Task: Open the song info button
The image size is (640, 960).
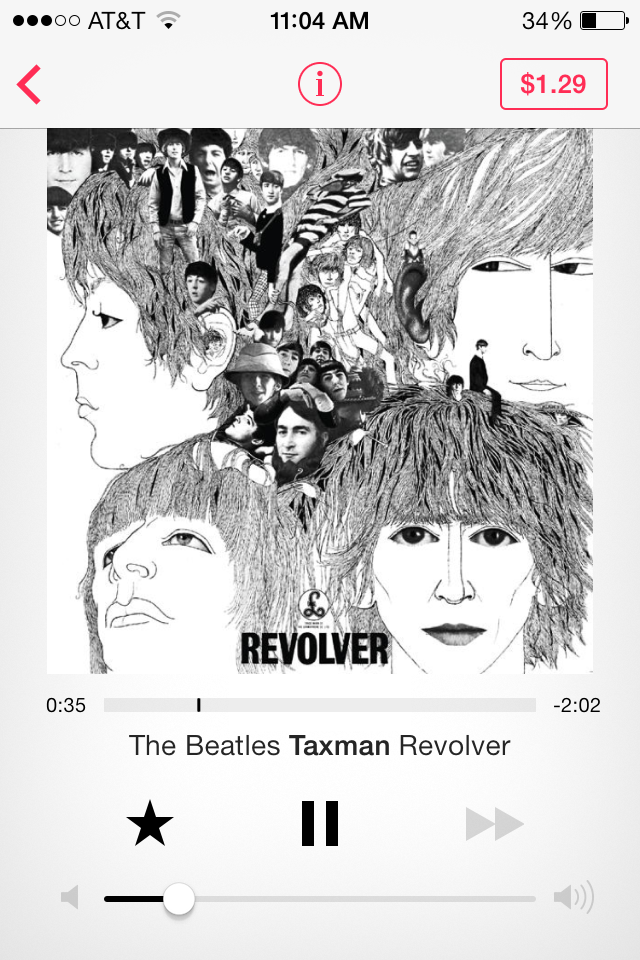Action: [x=320, y=85]
